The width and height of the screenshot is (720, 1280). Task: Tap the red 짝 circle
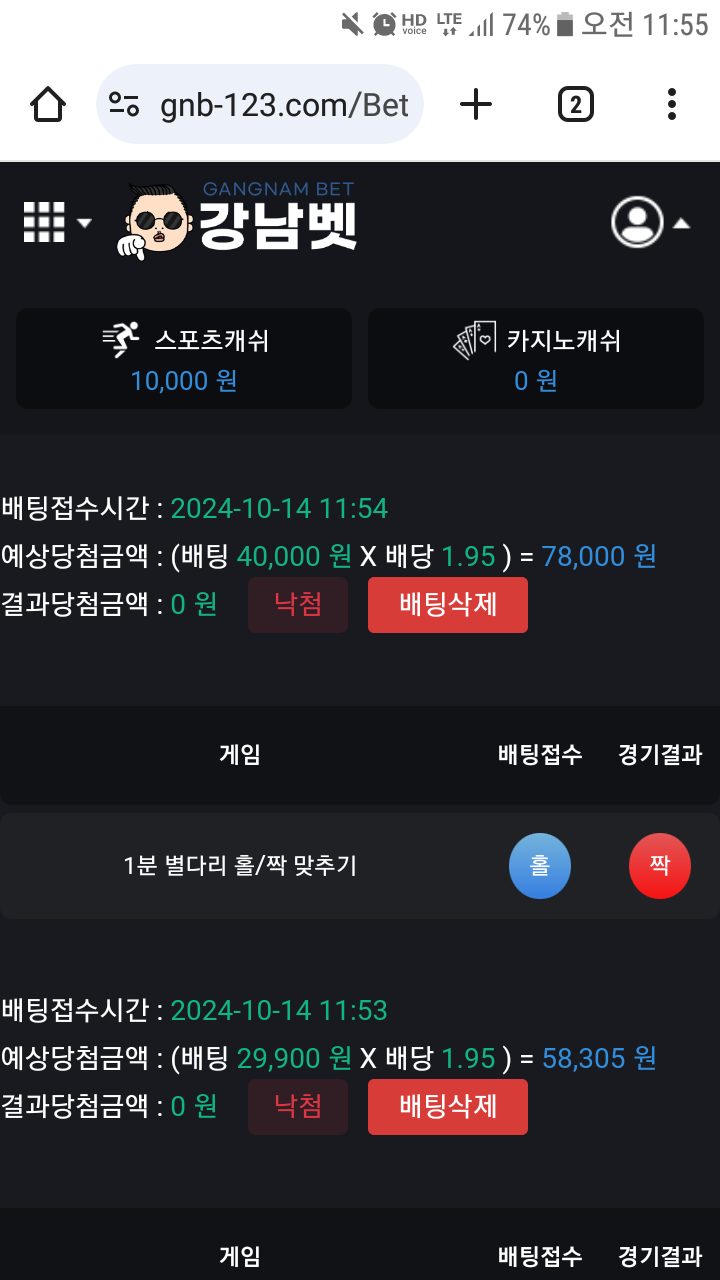pyautogui.click(x=660, y=865)
